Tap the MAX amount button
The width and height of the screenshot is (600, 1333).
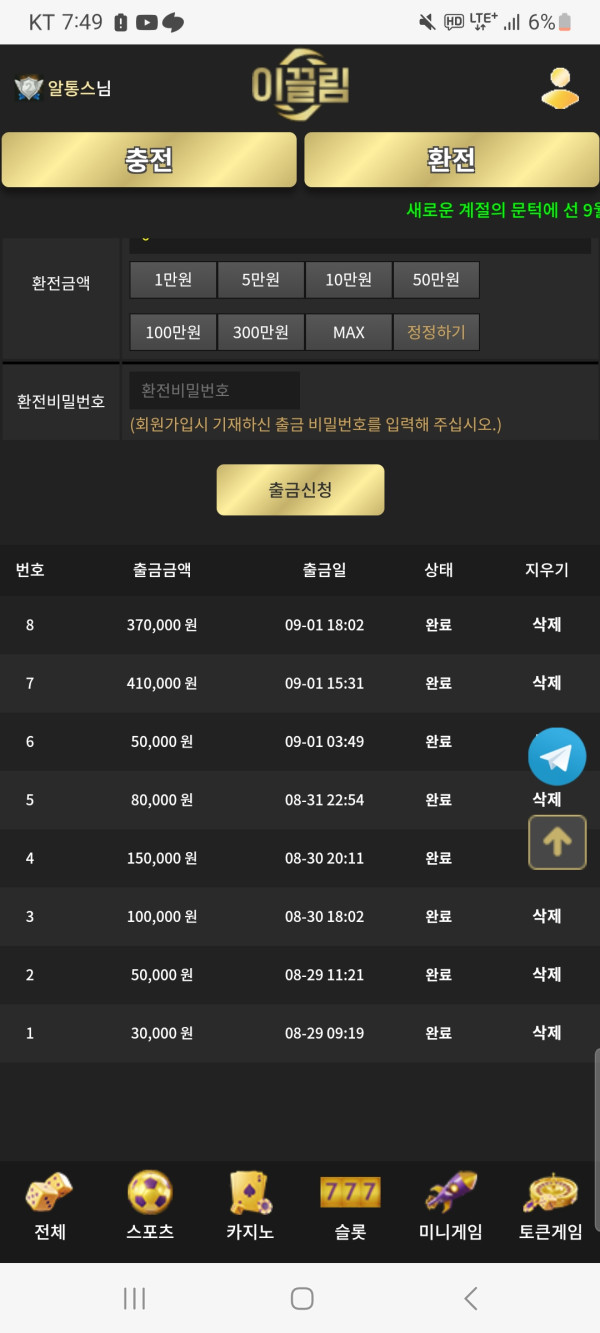(x=348, y=332)
